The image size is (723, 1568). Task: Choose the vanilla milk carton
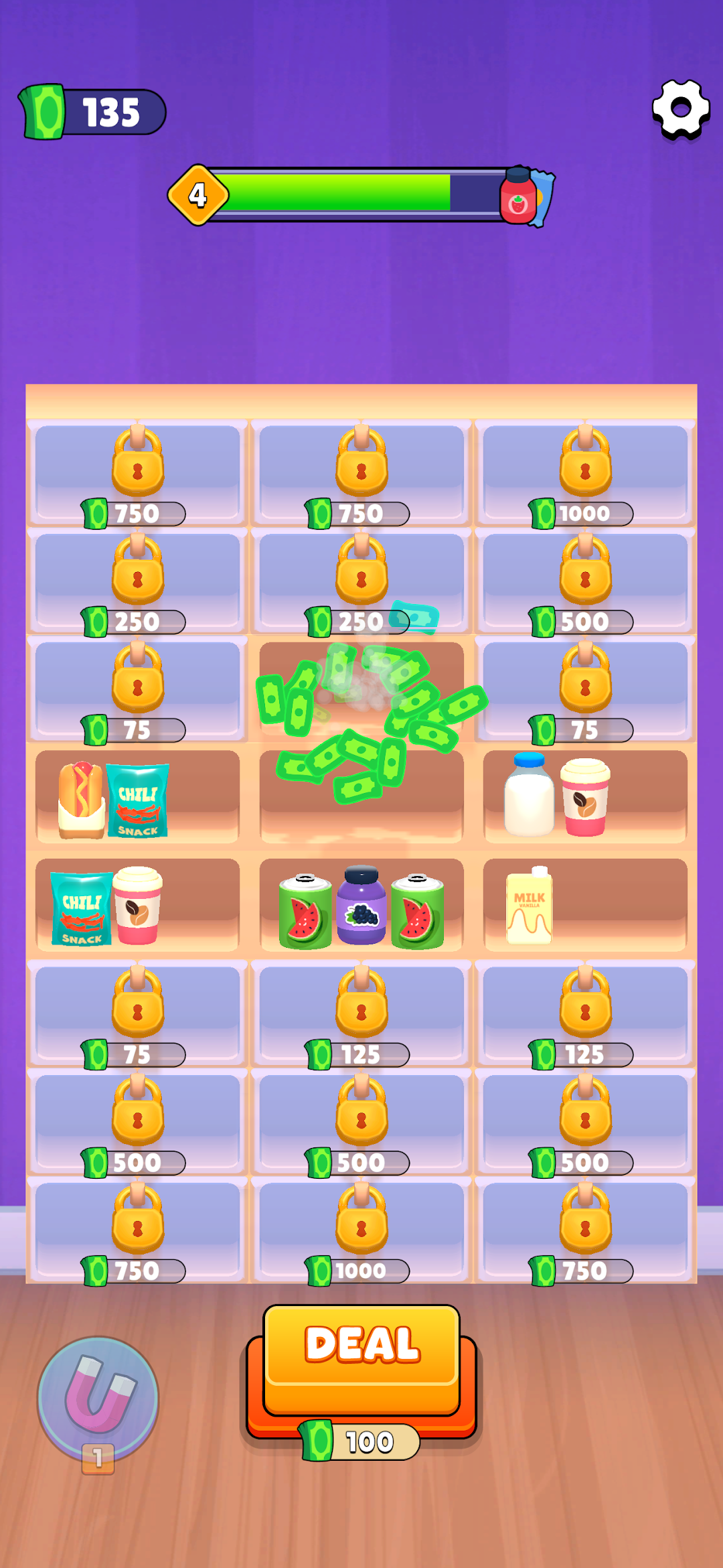pos(529,906)
